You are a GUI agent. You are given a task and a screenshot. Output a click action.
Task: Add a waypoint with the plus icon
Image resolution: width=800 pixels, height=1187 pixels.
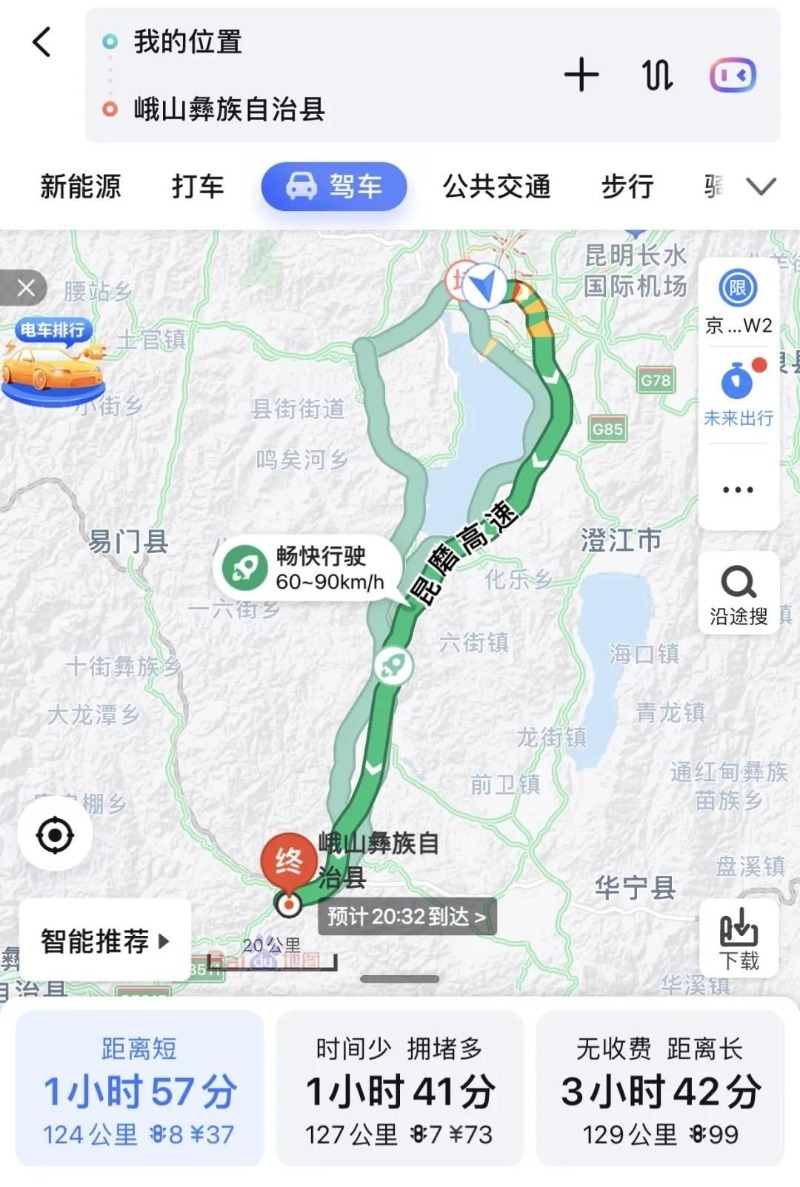(x=581, y=75)
